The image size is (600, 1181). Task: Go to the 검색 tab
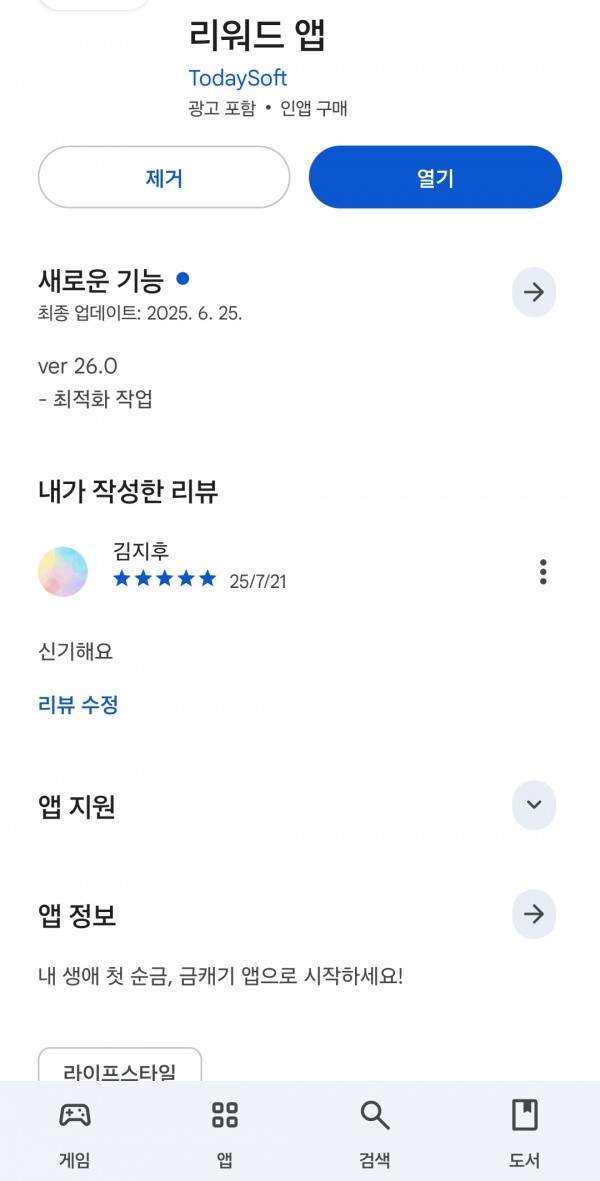374,1133
